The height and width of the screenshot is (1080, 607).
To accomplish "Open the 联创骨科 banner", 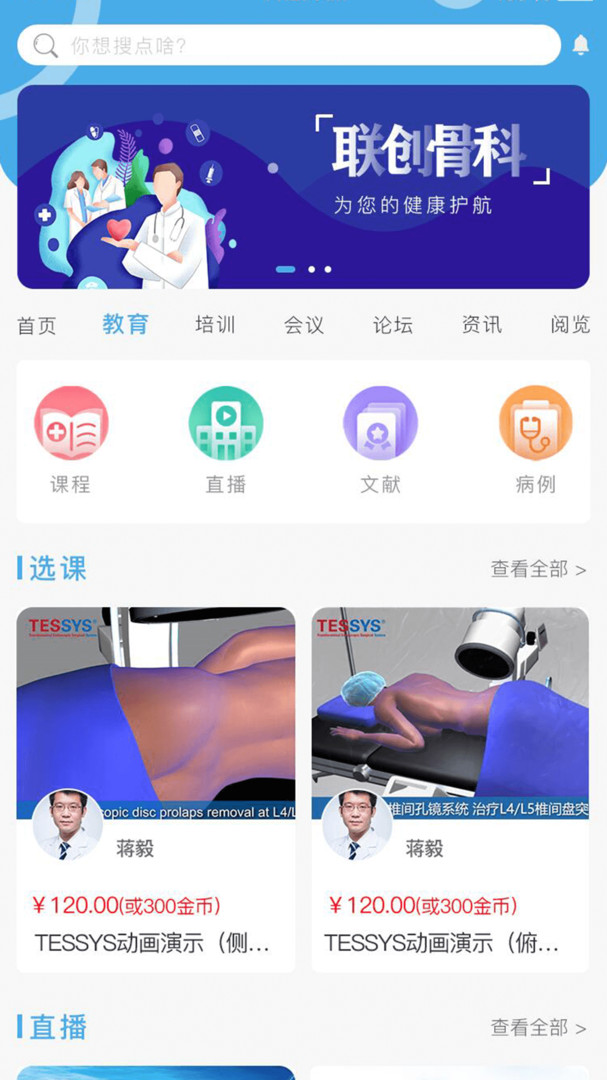I will tap(303, 187).
